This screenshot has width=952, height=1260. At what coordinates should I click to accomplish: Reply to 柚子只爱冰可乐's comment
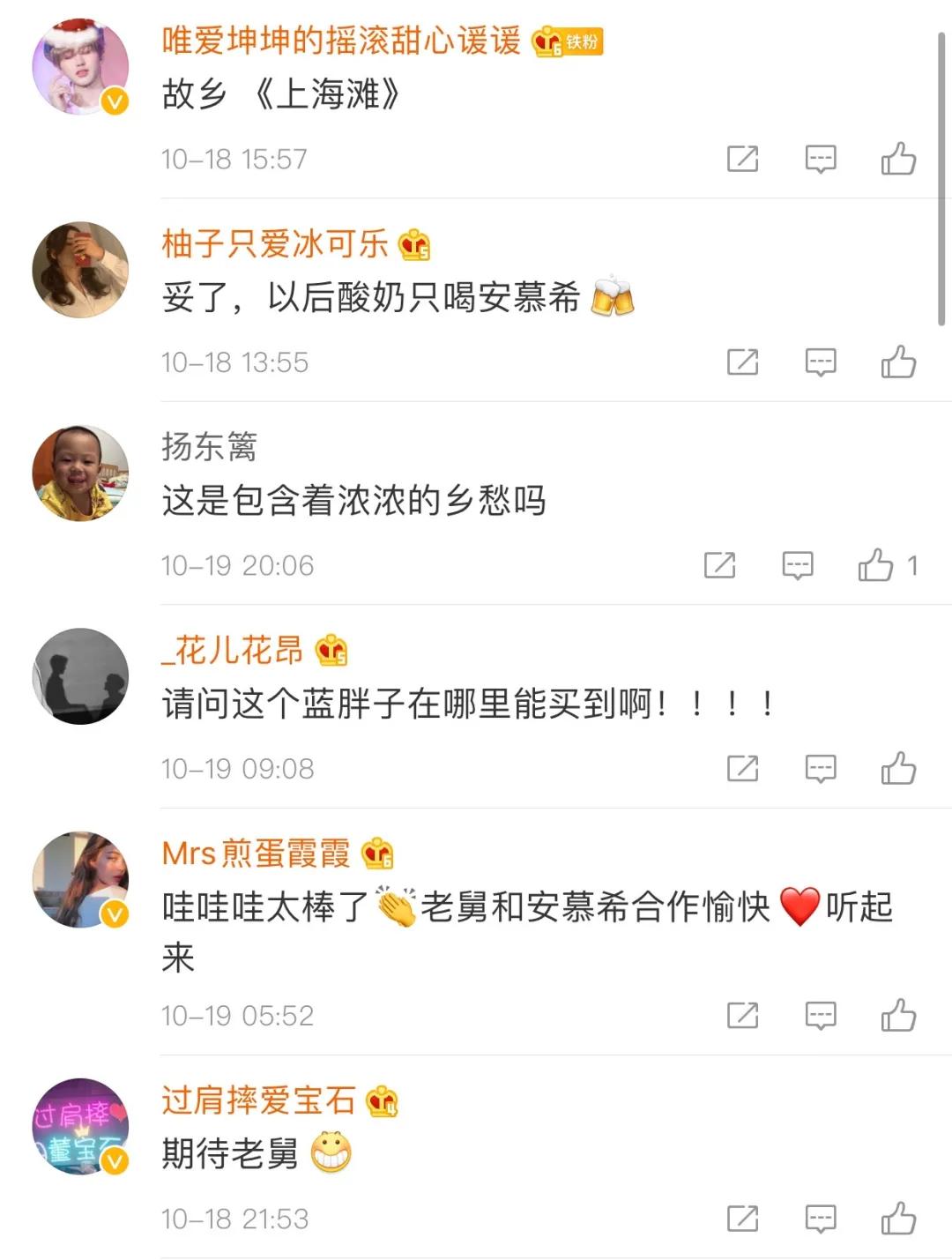820,362
